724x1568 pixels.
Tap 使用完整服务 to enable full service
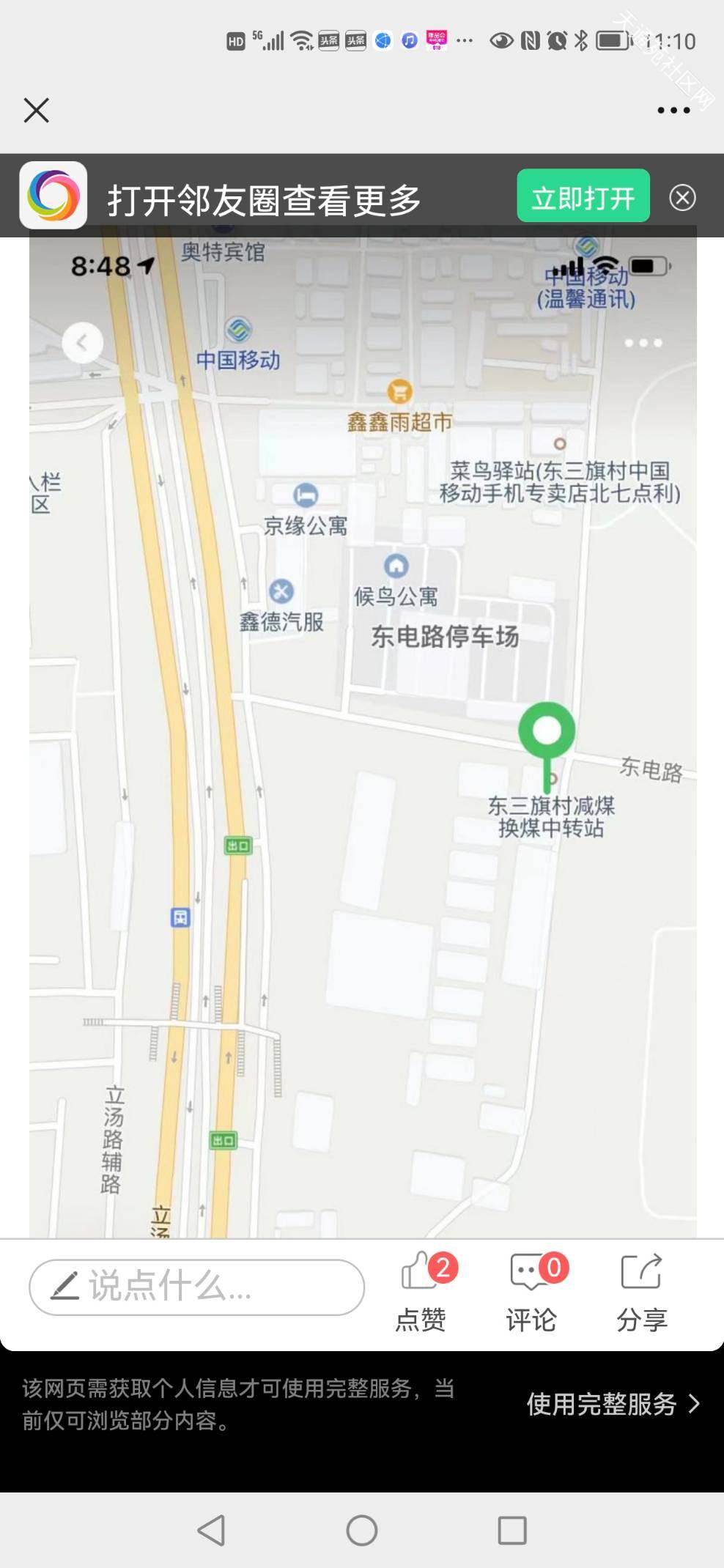pyautogui.click(x=613, y=1404)
